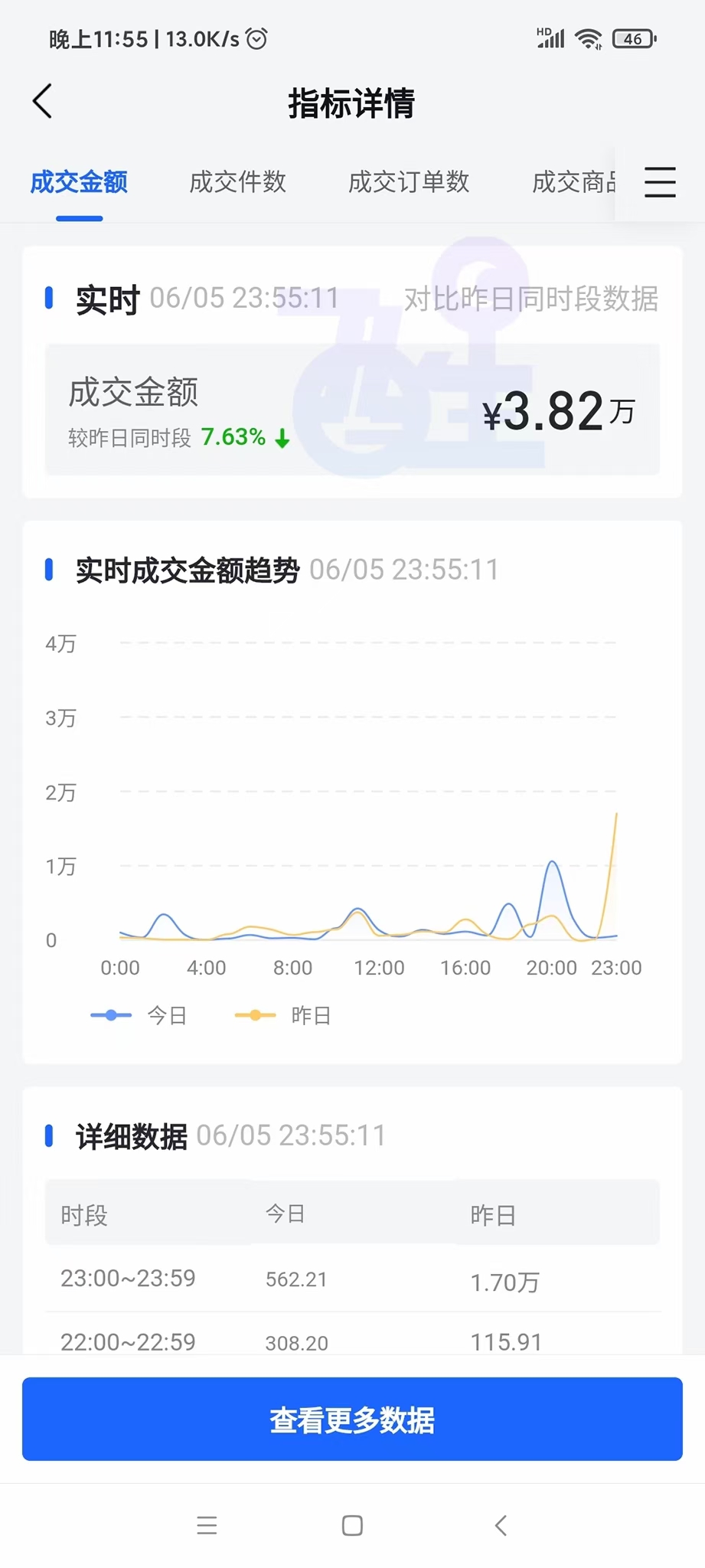Select the 成交金额 summary card
Viewport: 705px width, 1568px height.
point(352,410)
